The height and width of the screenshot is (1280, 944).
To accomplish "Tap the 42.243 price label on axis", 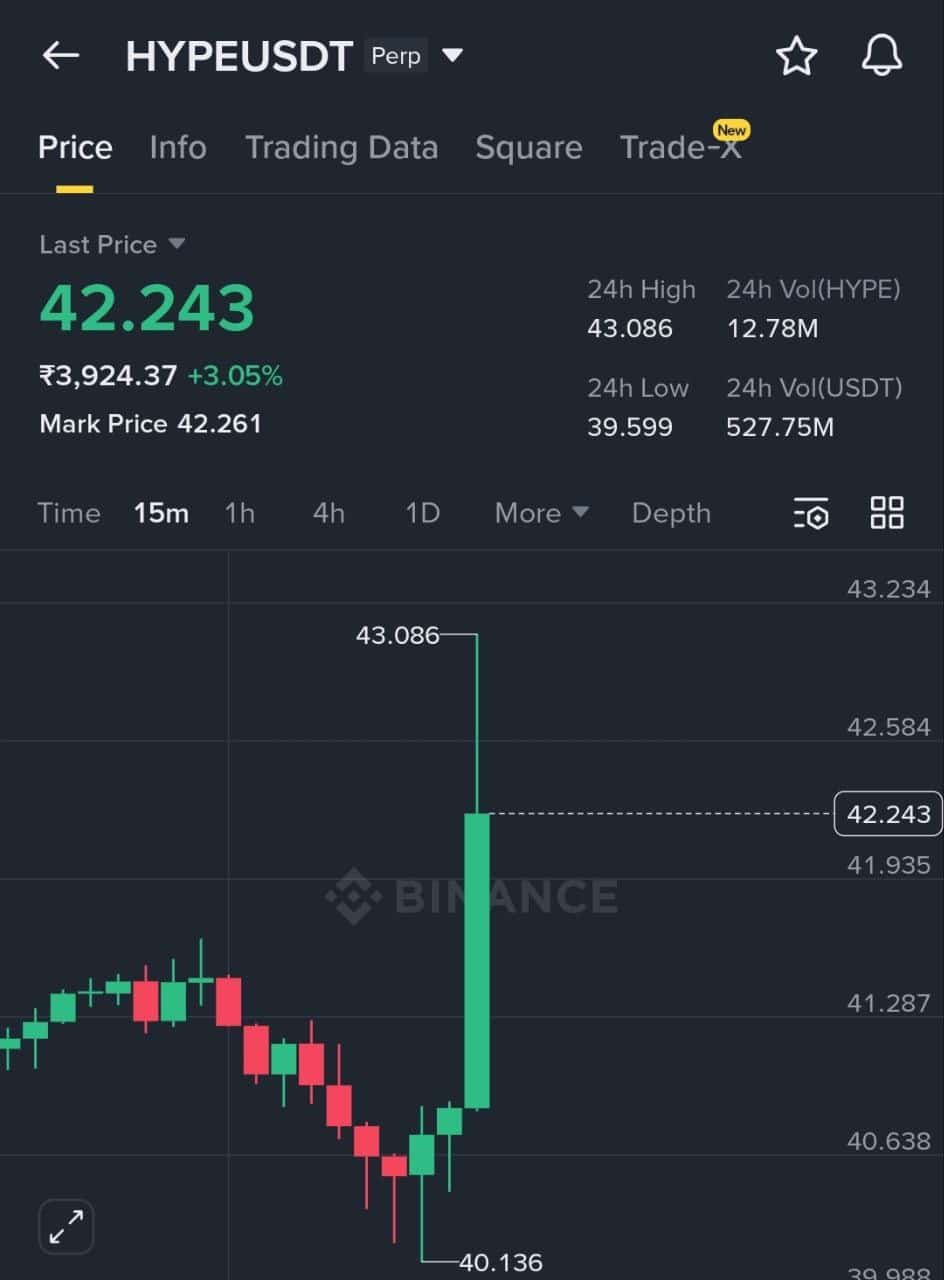I will click(x=887, y=814).
